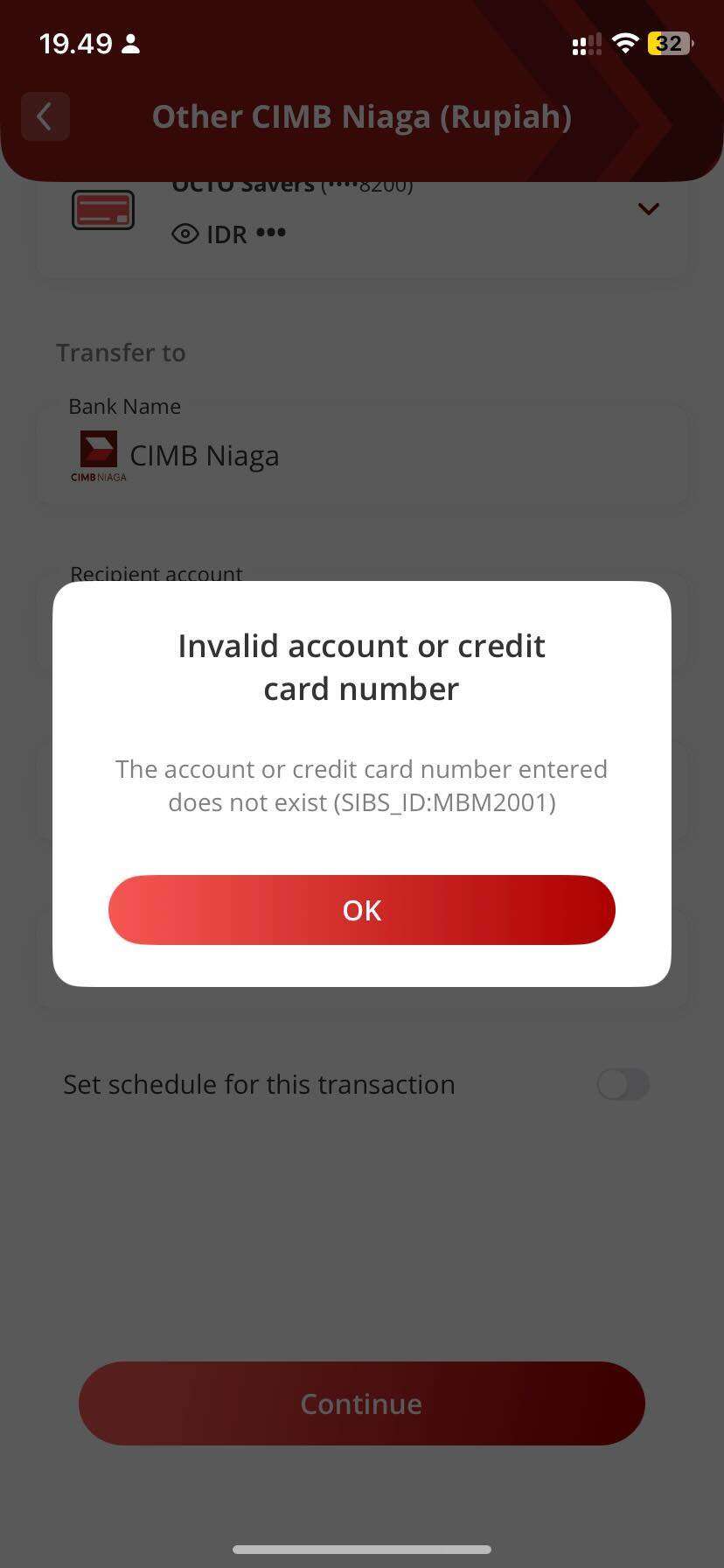724x1568 pixels.
Task: Reveal the hidden IDR balance
Action: pyautogui.click(x=185, y=234)
